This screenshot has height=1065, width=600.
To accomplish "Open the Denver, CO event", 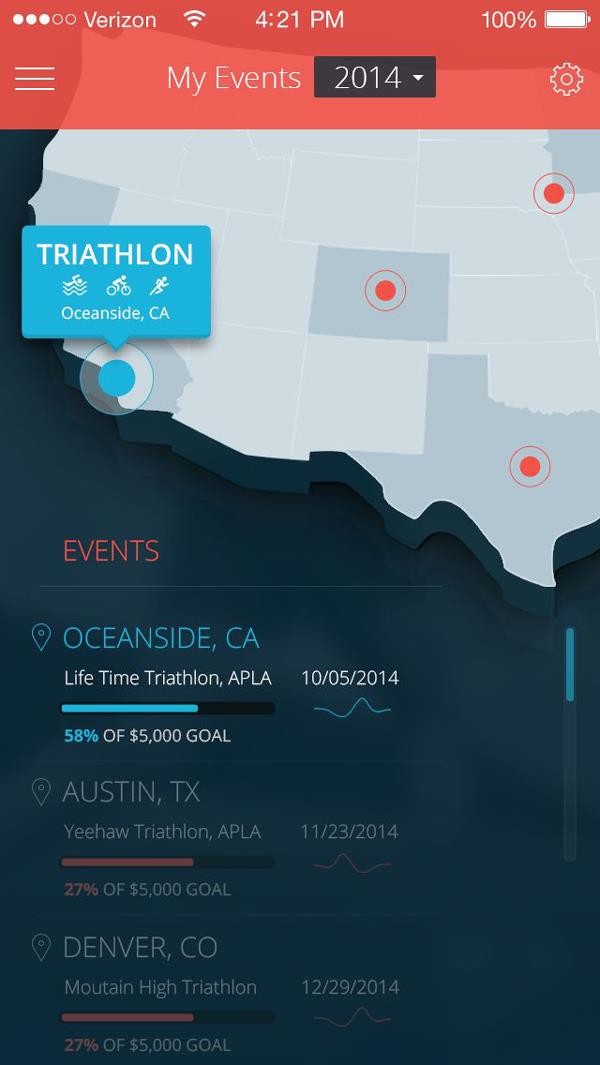I will [139, 947].
